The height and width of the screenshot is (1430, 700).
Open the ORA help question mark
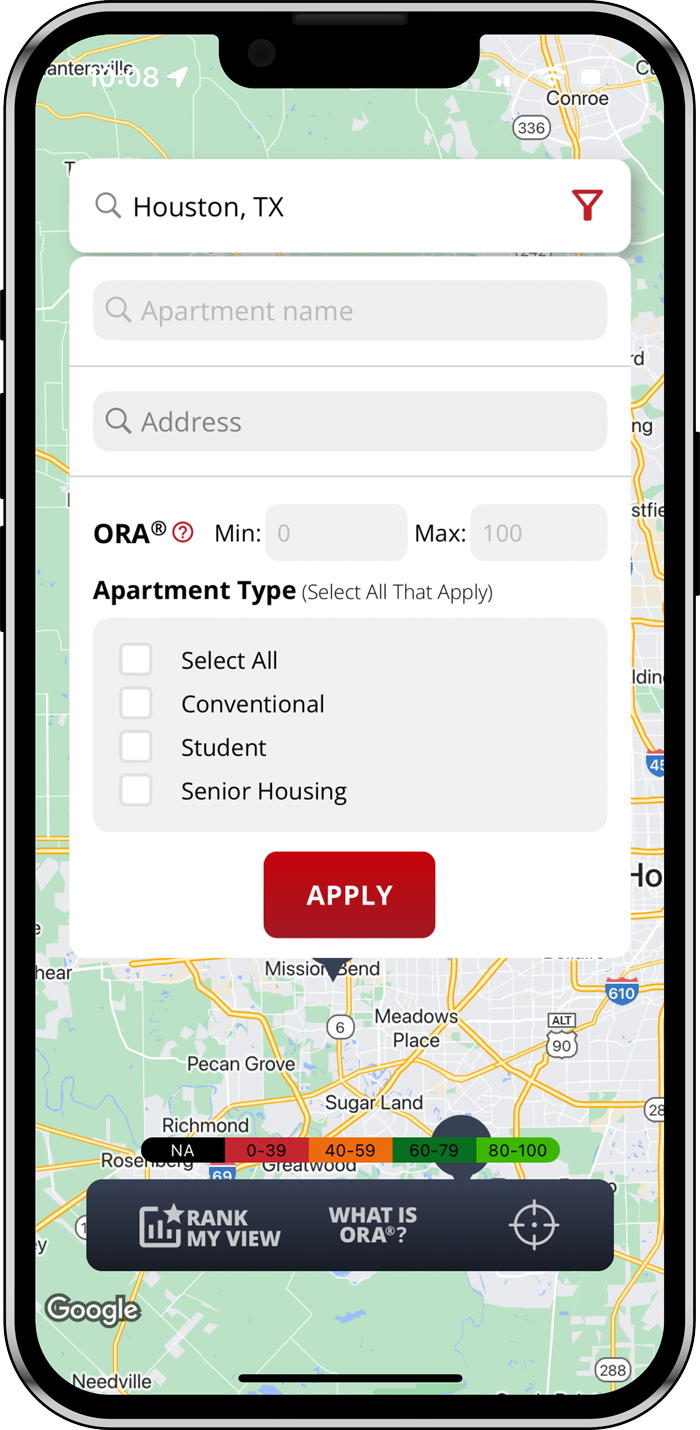(183, 532)
